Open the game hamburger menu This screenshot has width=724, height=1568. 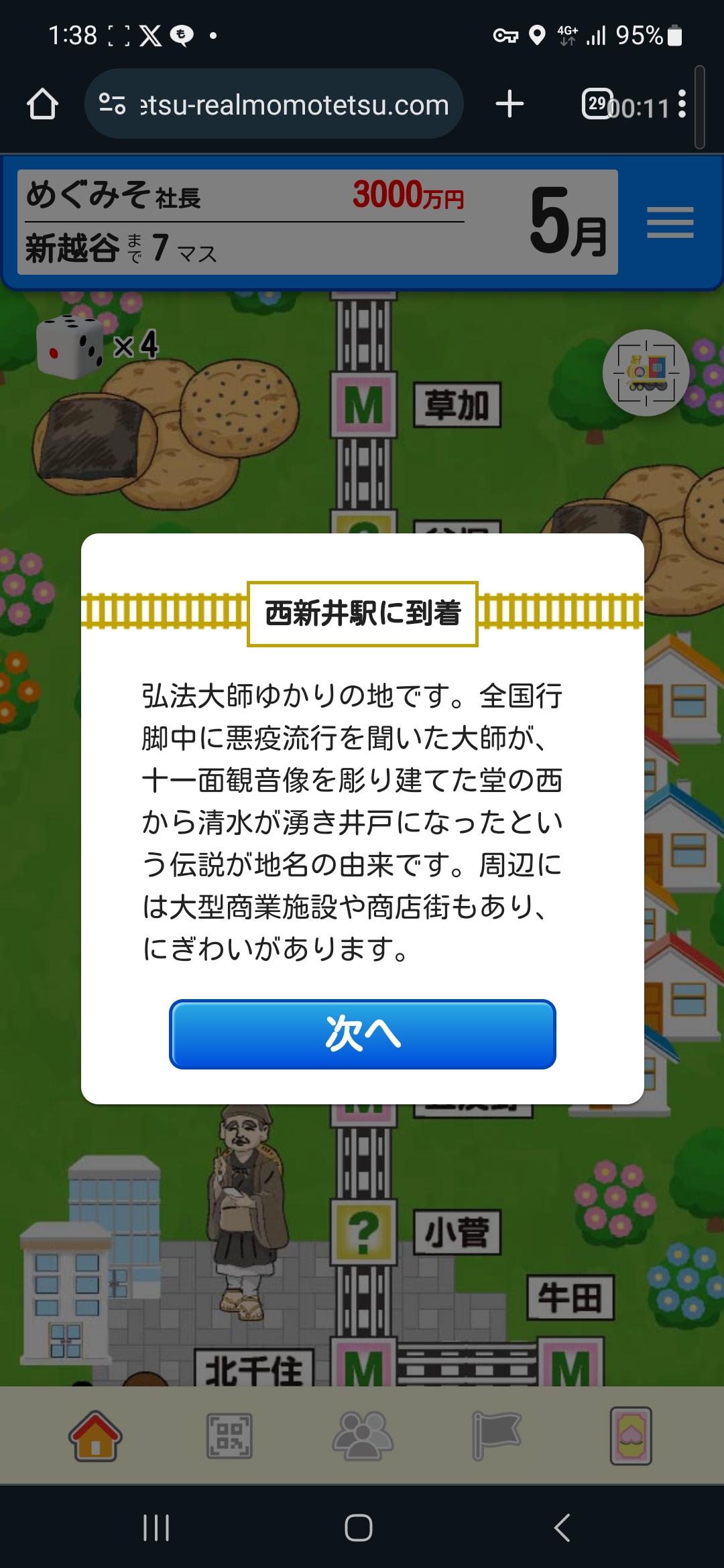click(x=670, y=222)
